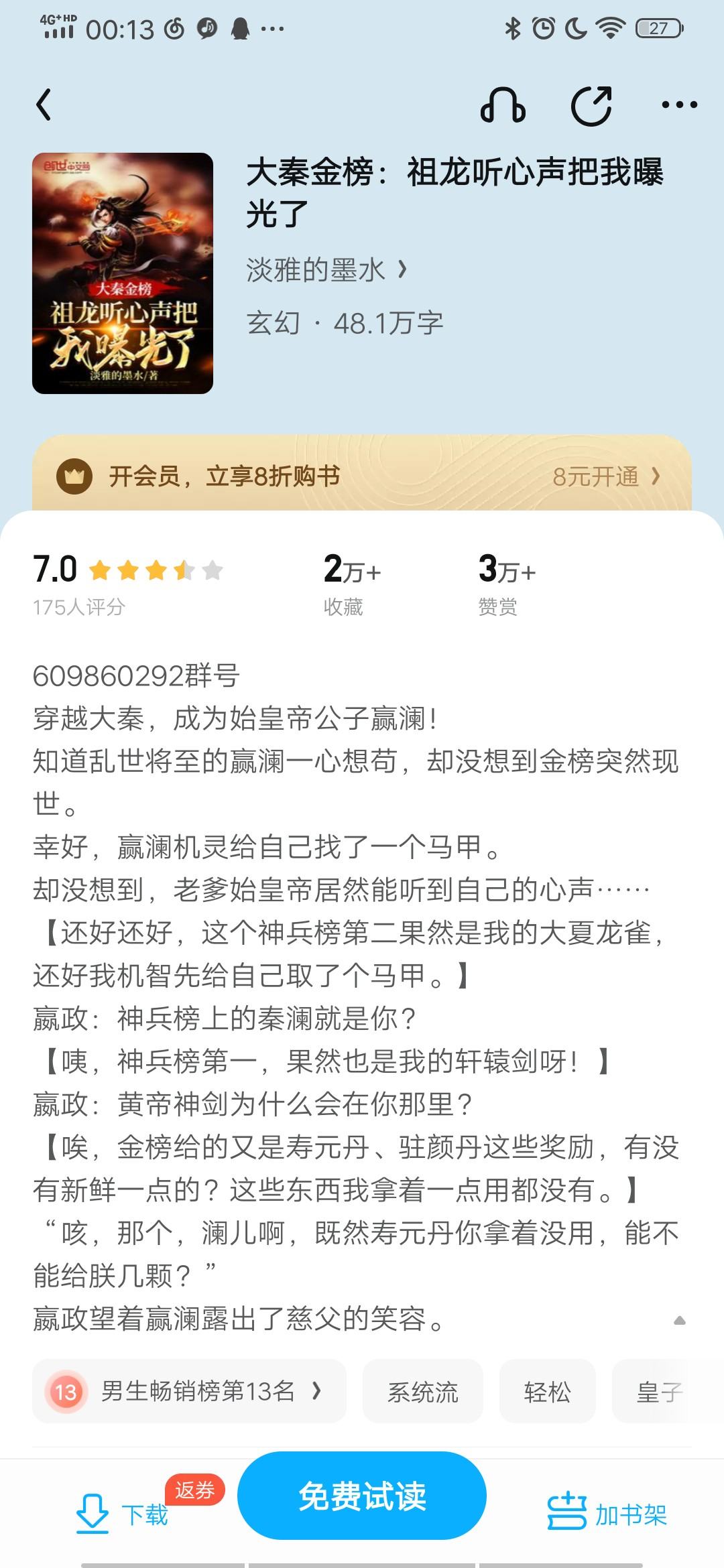The height and width of the screenshot is (1568, 724).
Task: Go back using the top-left arrow
Action: coord(44,105)
